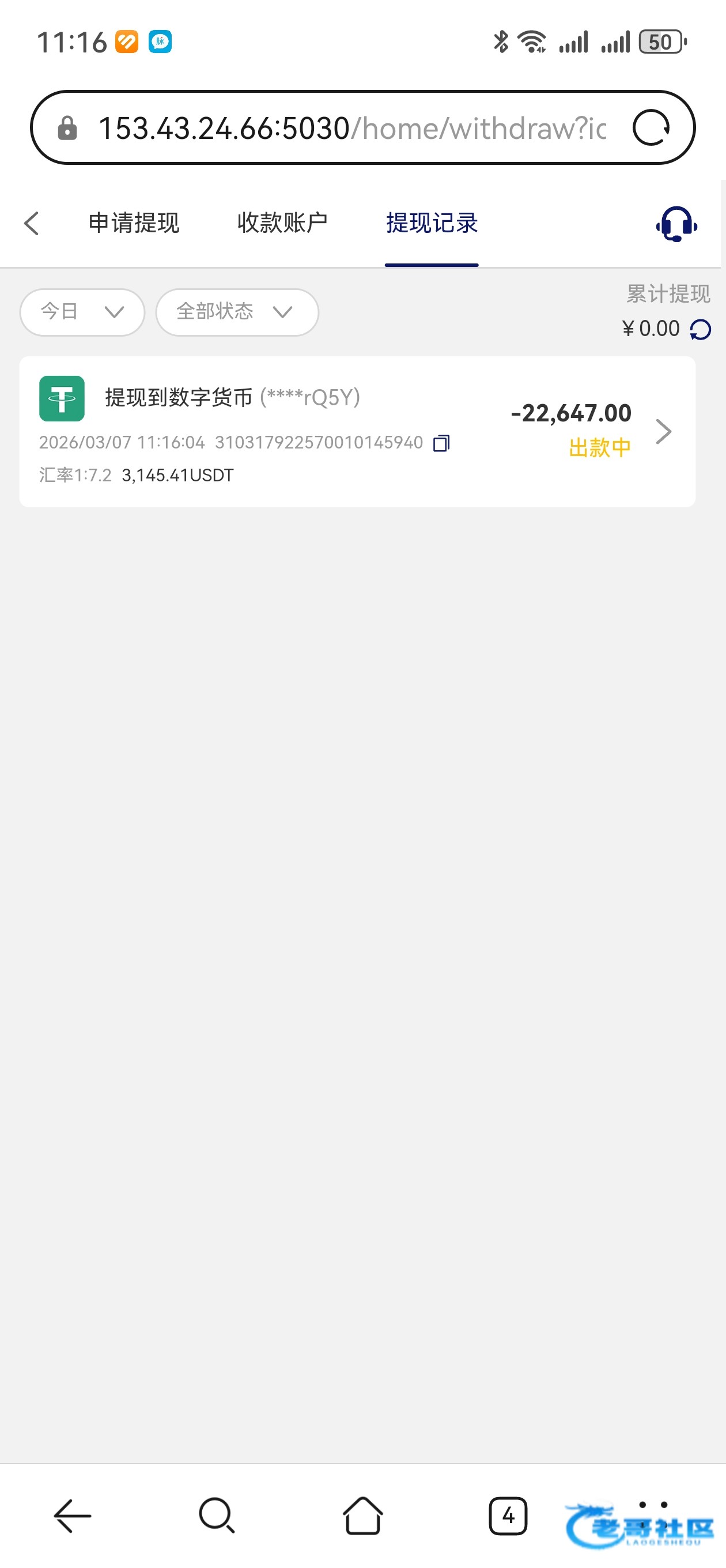Go to the browser home page
The image size is (726, 1568).
tap(362, 1515)
